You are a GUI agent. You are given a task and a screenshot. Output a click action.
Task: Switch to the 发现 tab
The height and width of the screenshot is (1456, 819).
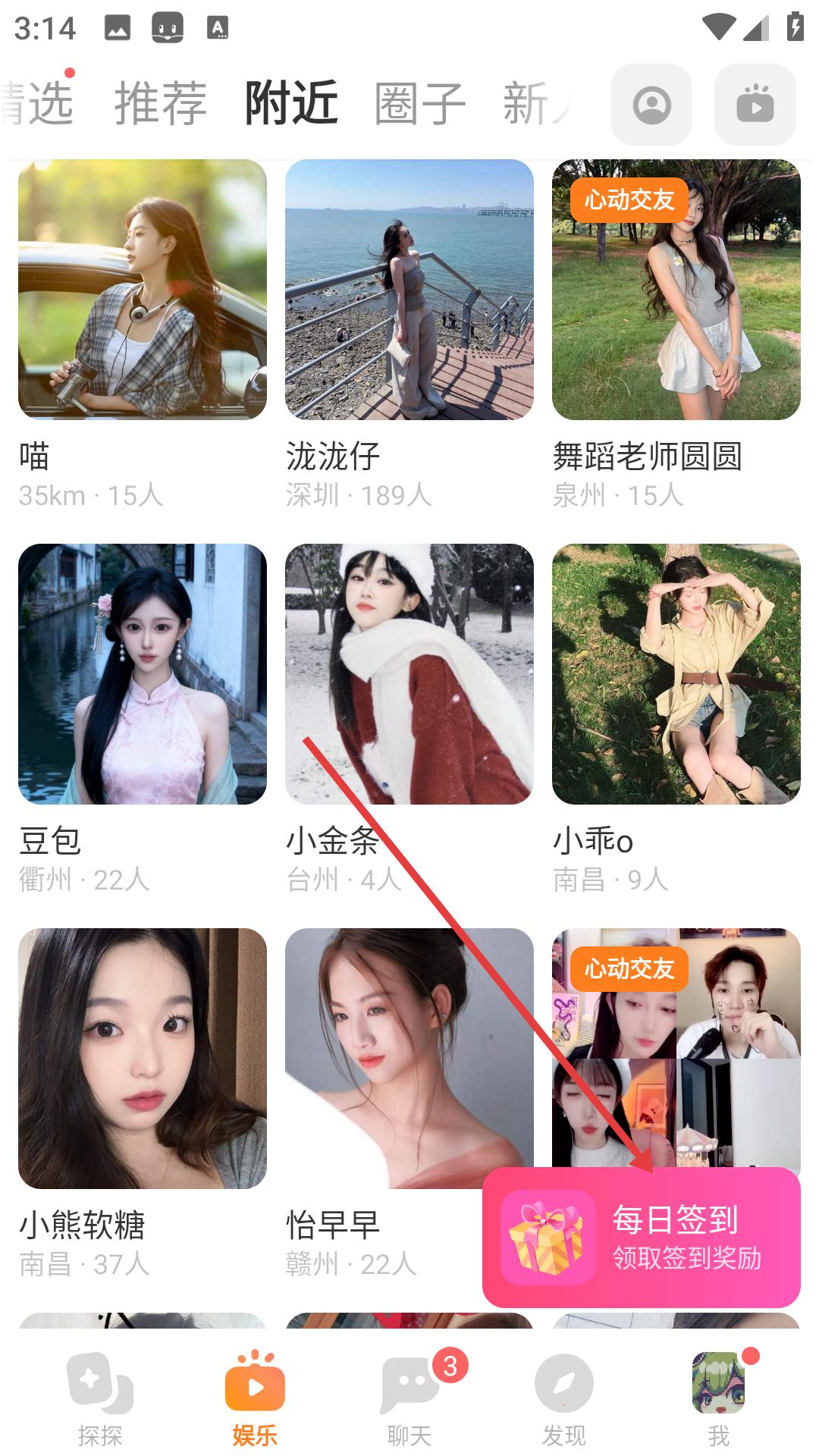(x=563, y=1399)
